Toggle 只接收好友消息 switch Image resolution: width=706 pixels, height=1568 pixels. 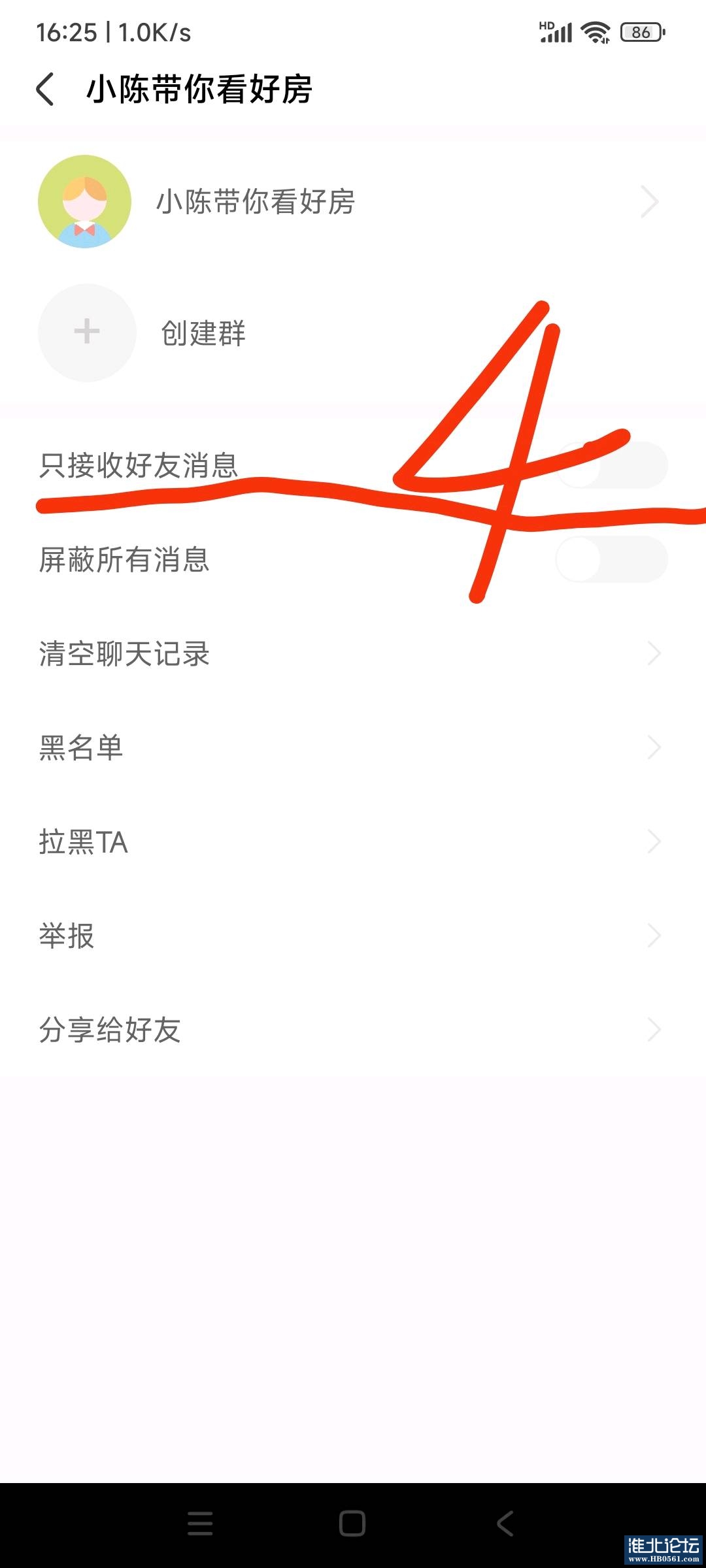click(x=612, y=465)
